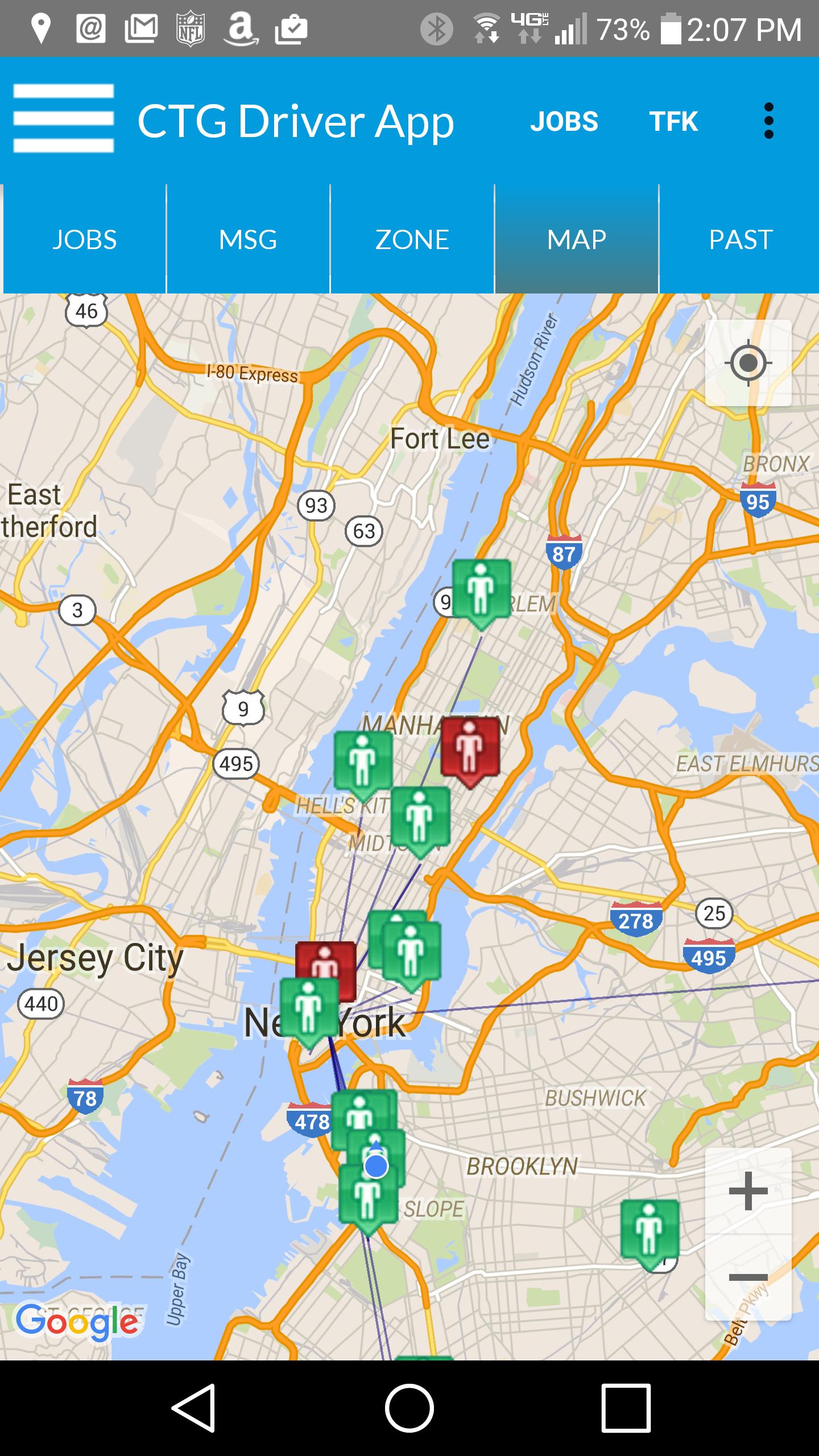The width and height of the screenshot is (819, 1456).
Task: Tap TFK in the app bar
Action: click(673, 121)
